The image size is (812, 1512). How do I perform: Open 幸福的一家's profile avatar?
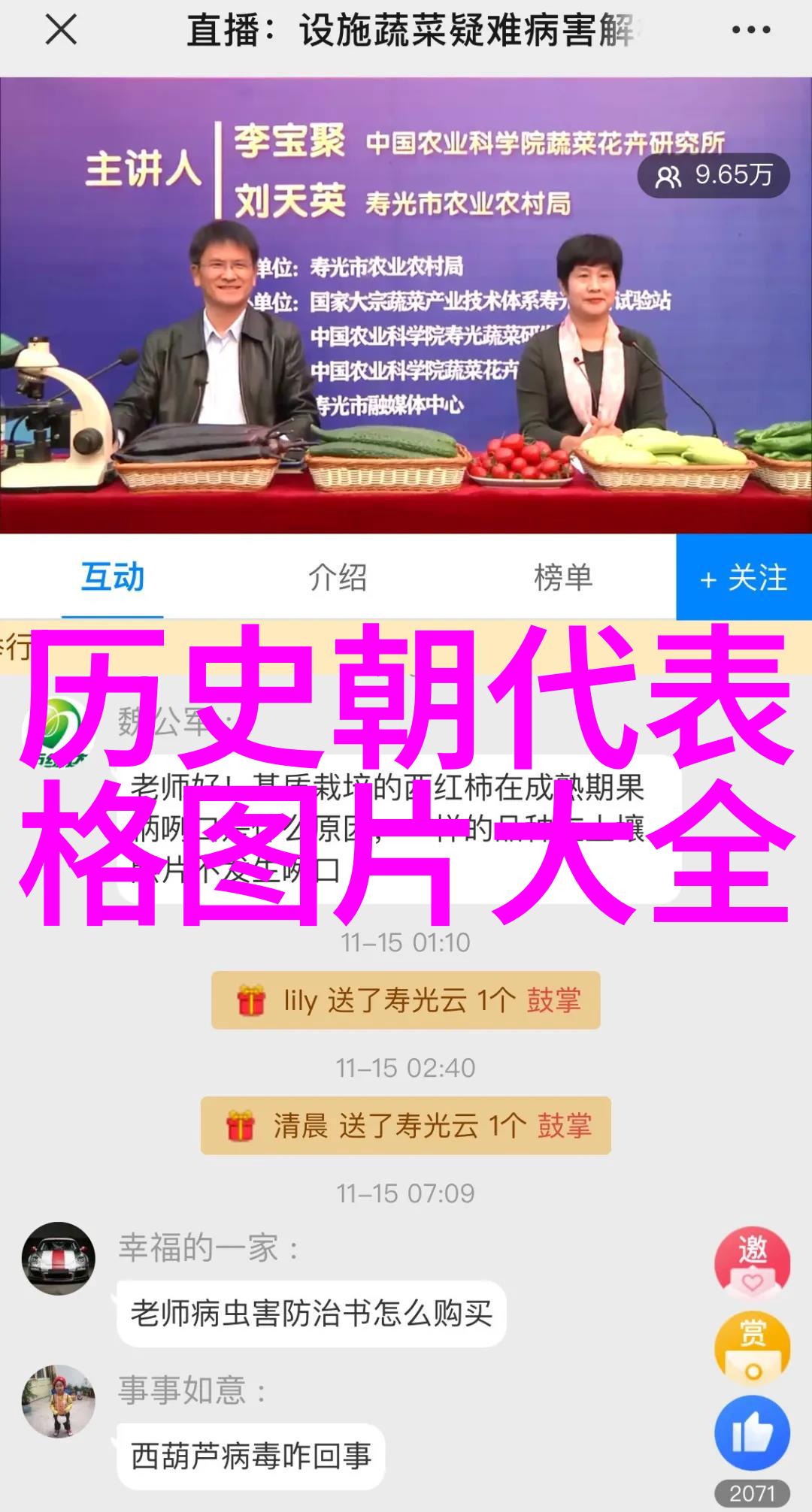tap(59, 1258)
